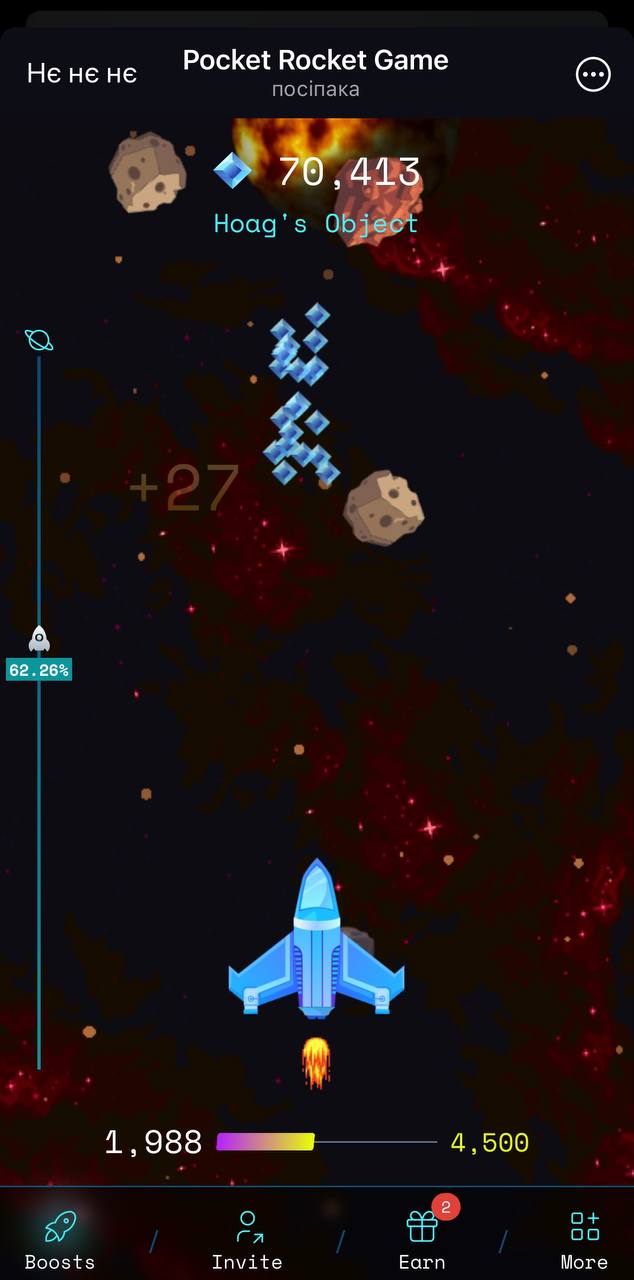Switch to the Boosts tab
This screenshot has height=1280, width=634.
60,1239
